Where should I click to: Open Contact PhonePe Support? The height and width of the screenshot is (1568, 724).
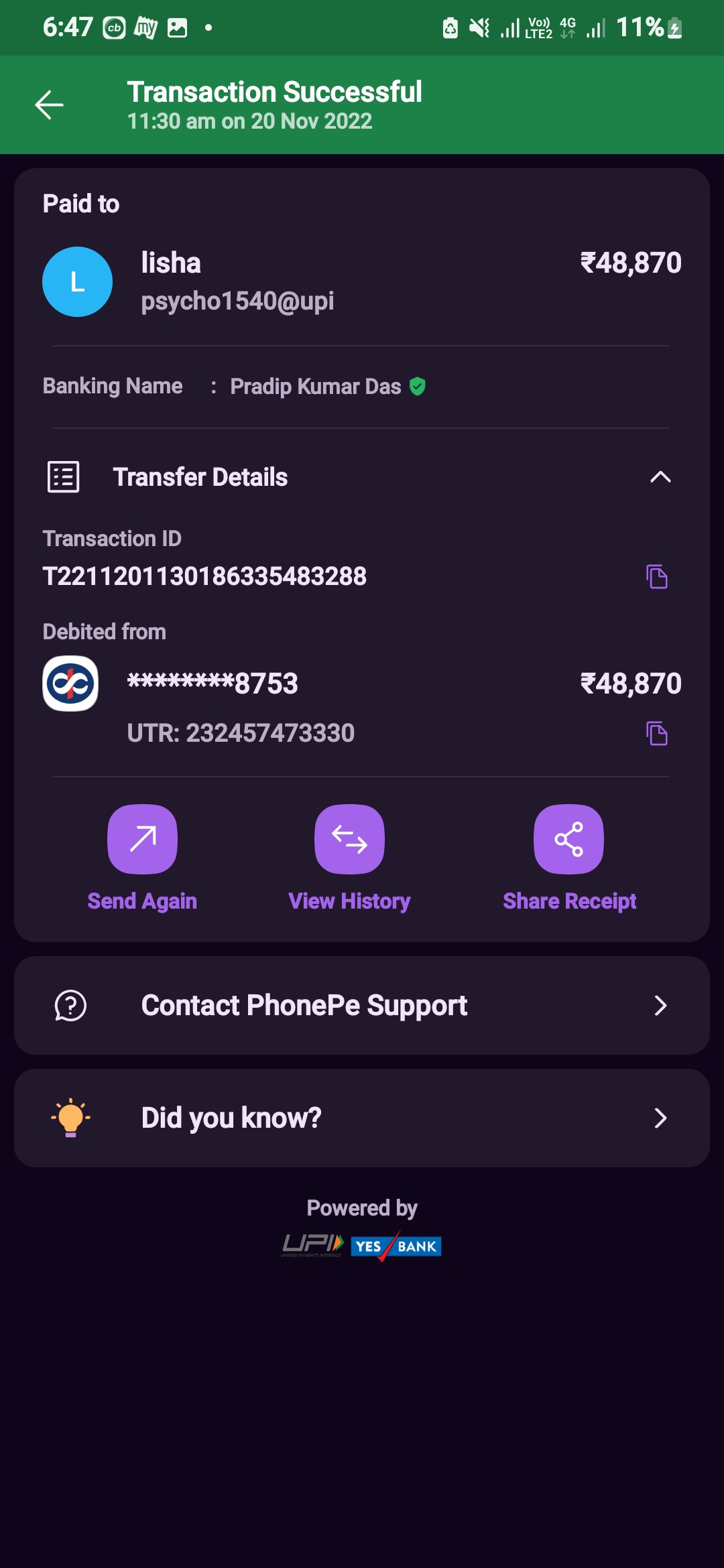[x=362, y=1005]
